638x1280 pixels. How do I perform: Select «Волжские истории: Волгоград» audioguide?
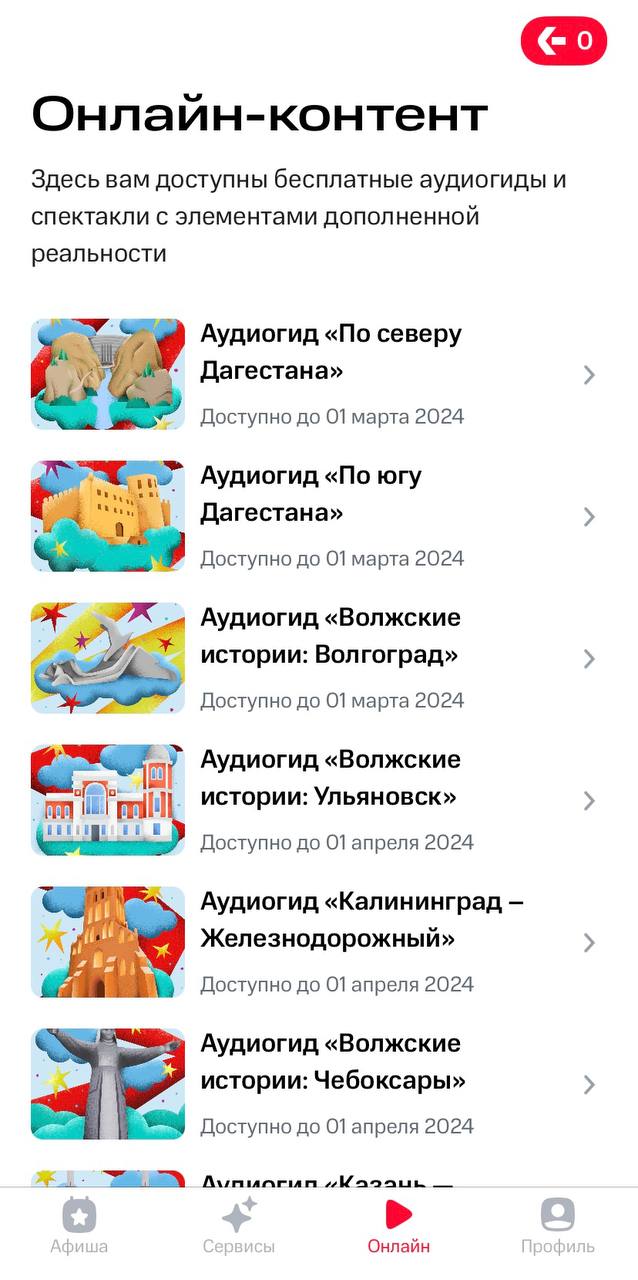[330, 658]
